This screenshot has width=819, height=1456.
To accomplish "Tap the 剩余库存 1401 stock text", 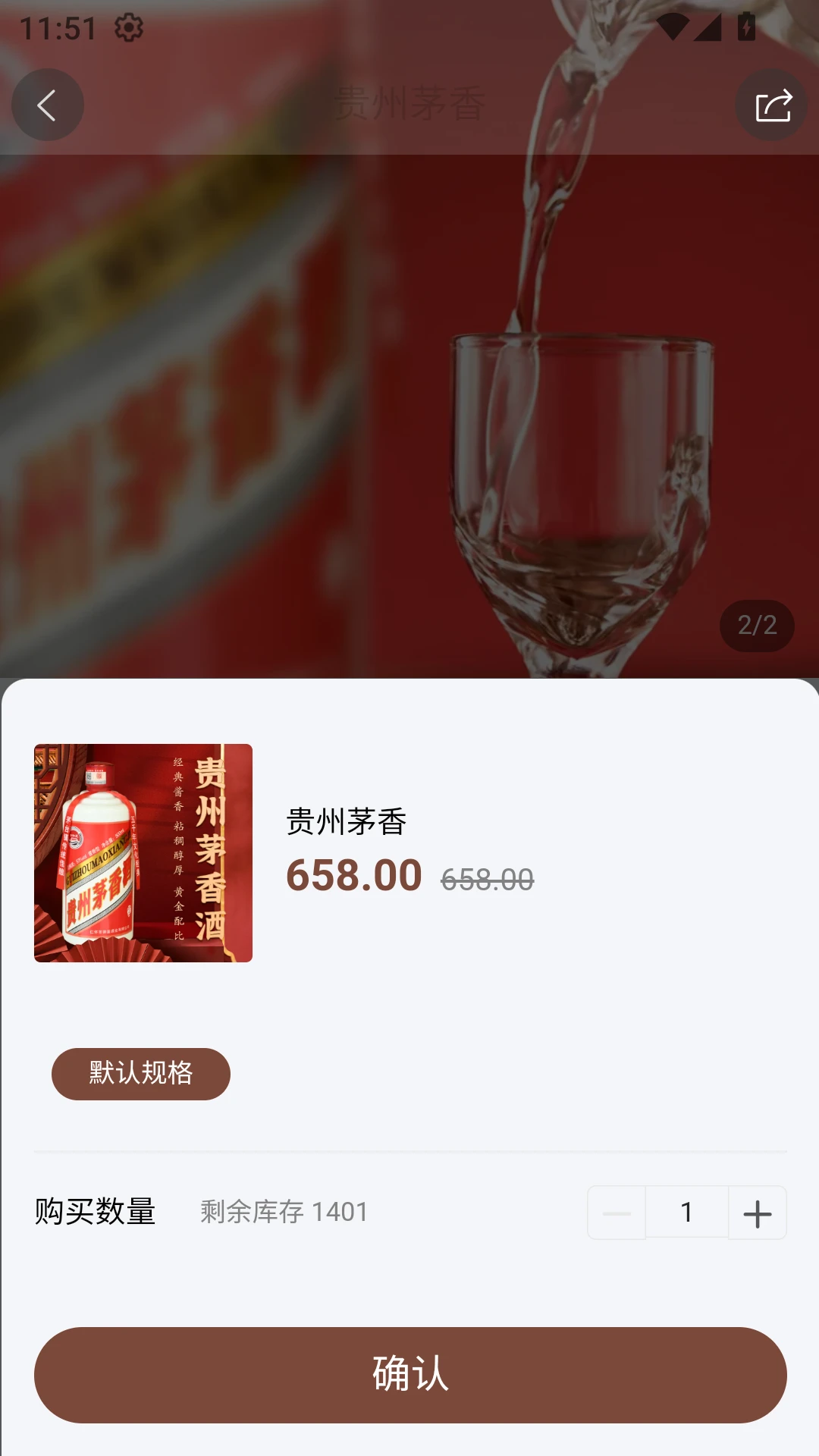I will (x=281, y=1213).
